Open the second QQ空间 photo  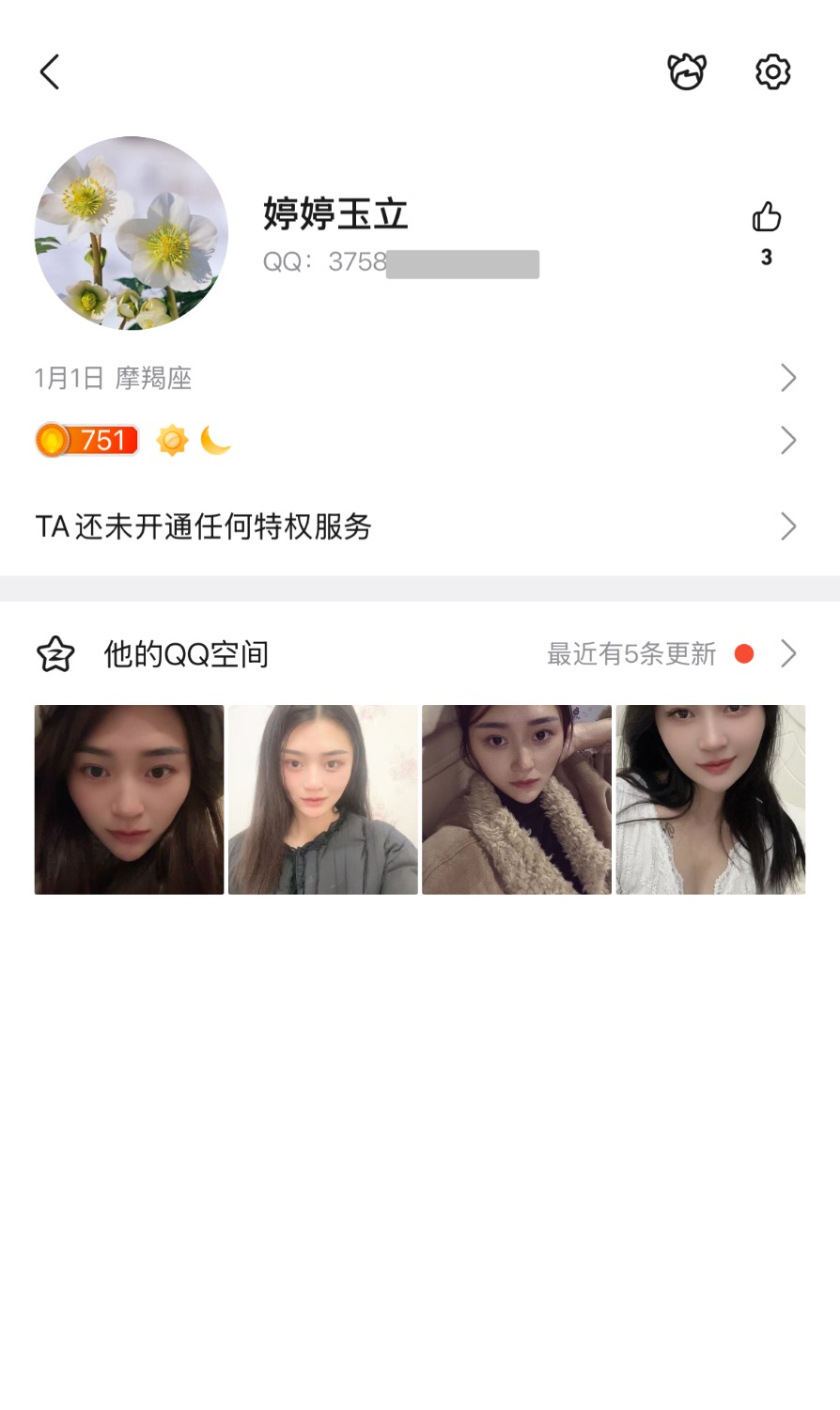[323, 799]
